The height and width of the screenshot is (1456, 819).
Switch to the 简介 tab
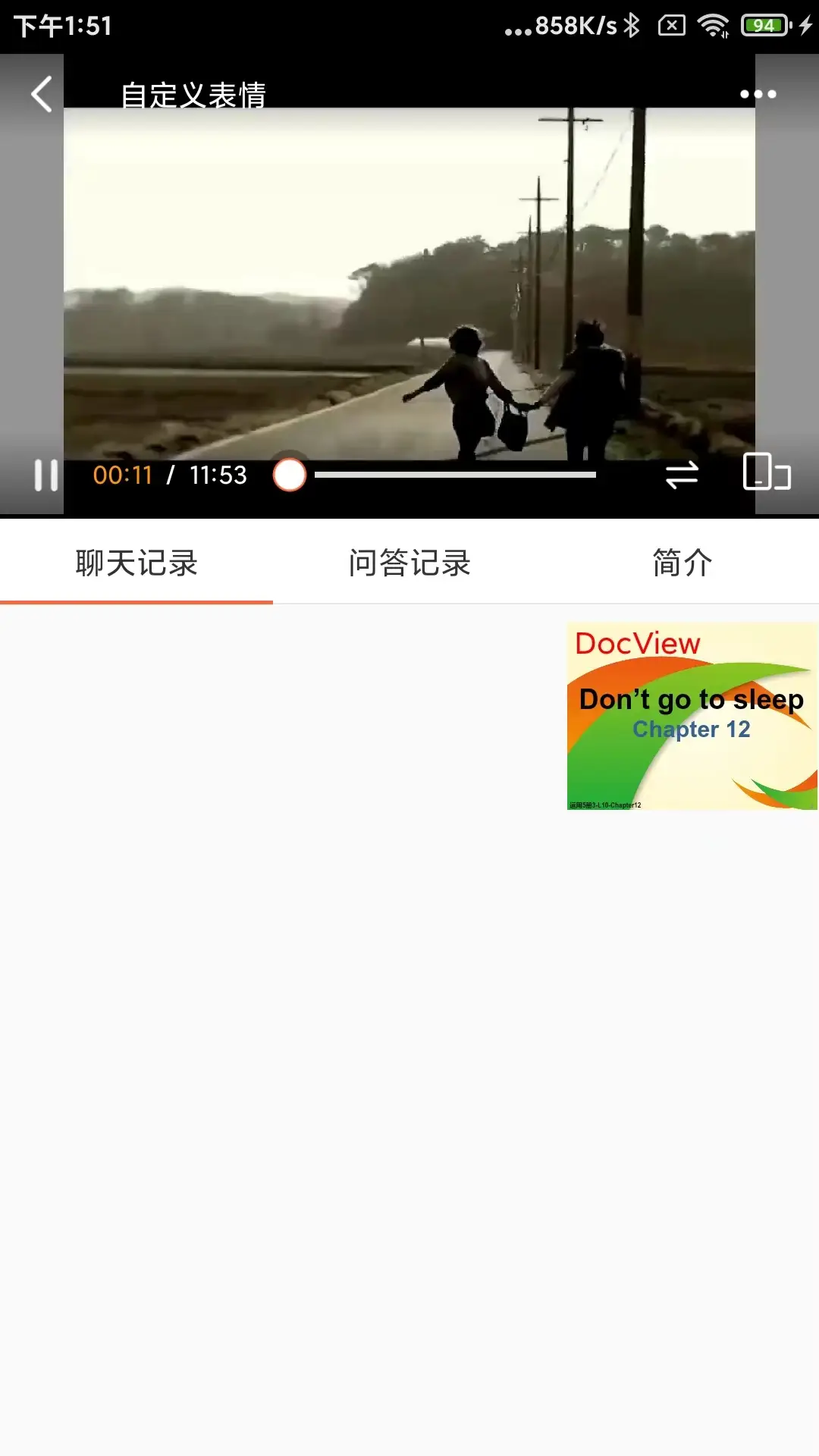coord(682,563)
